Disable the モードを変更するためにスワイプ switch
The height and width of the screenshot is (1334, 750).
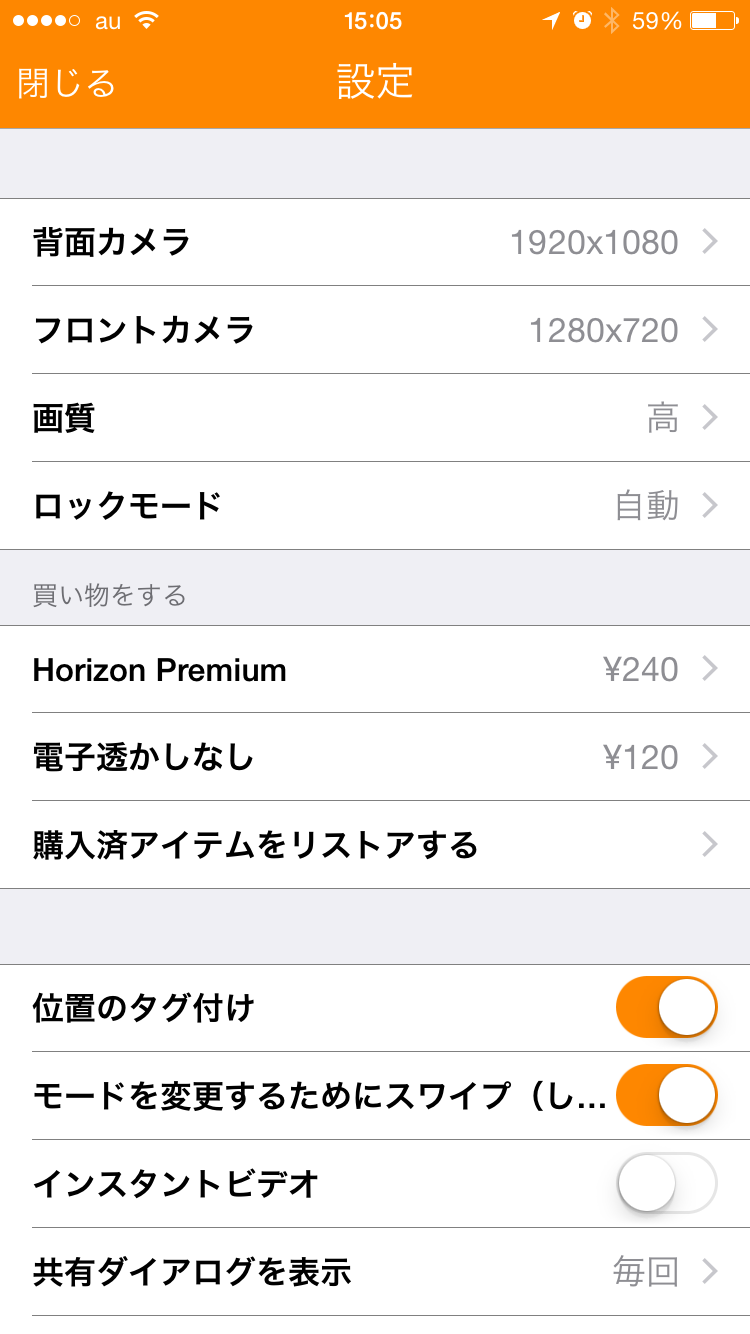[x=667, y=1095]
